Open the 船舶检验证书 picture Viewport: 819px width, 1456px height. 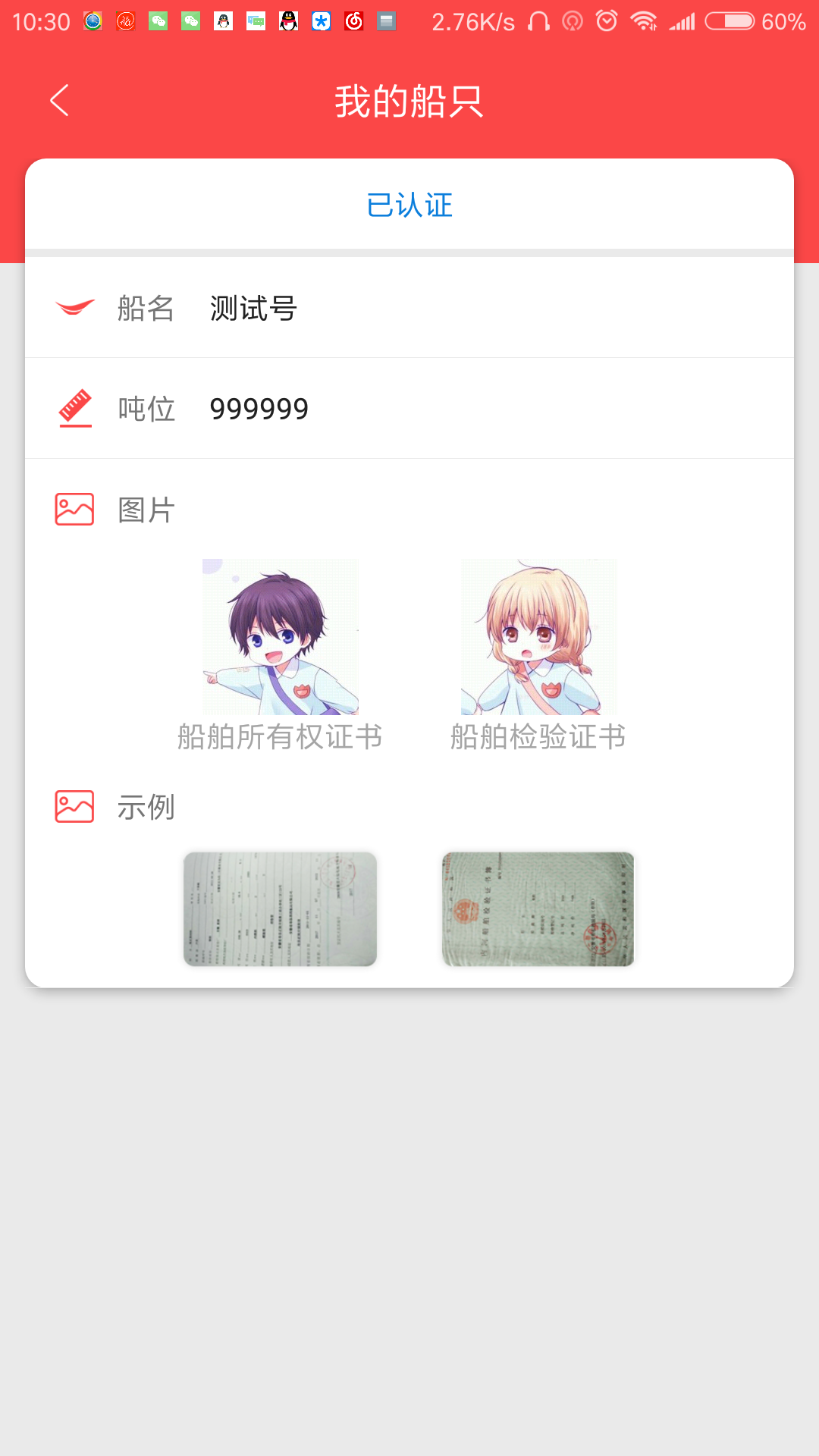pos(538,637)
